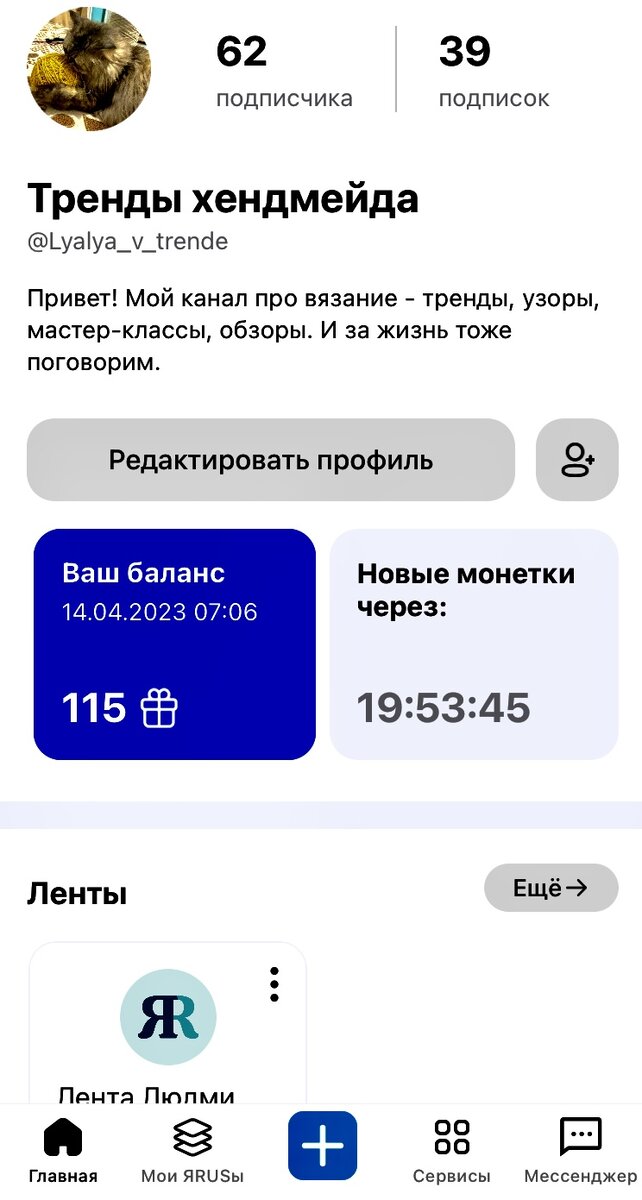
Task: Tap Редактировать профиль button
Action: click(270, 460)
